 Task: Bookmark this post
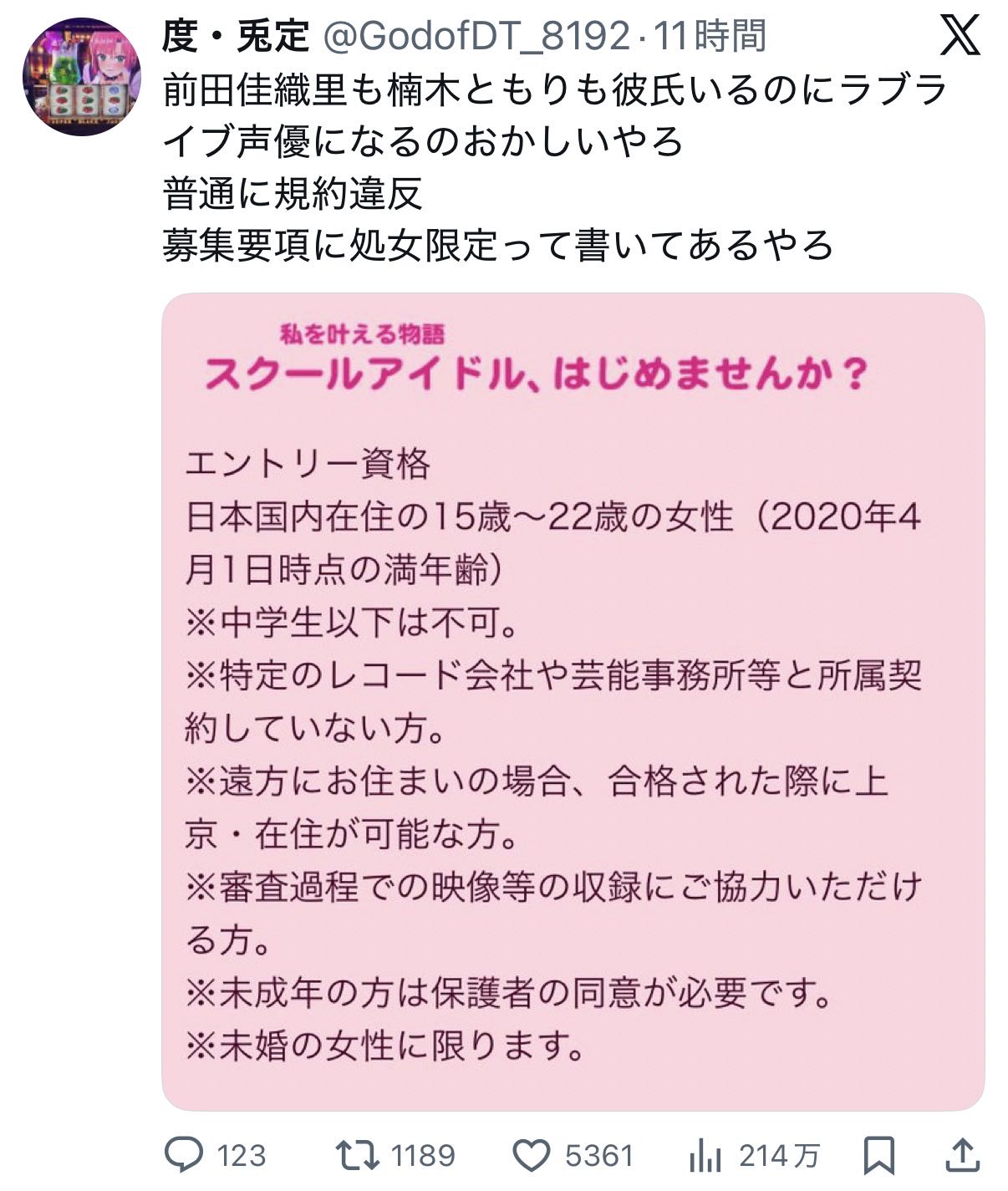pos(878,1155)
